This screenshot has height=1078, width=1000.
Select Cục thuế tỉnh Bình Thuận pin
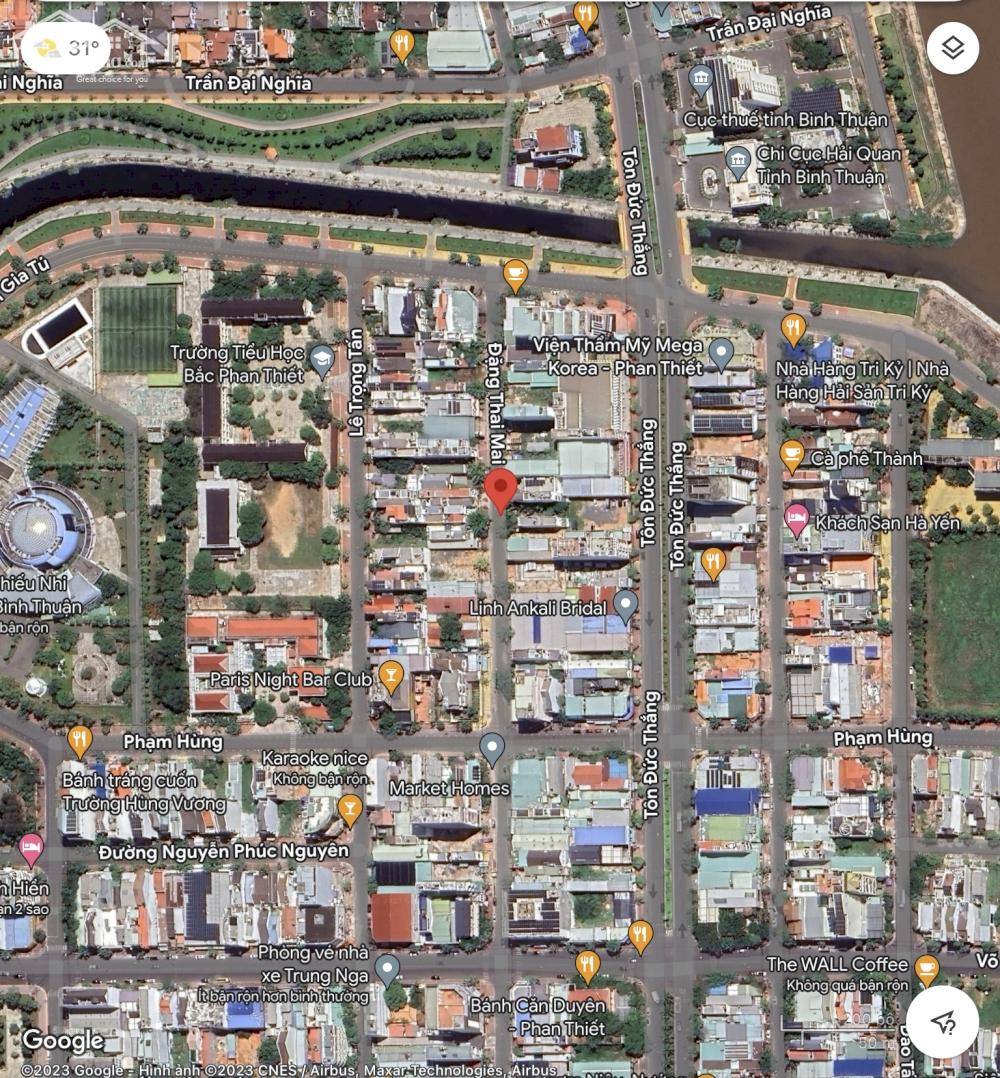coord(701,77)
